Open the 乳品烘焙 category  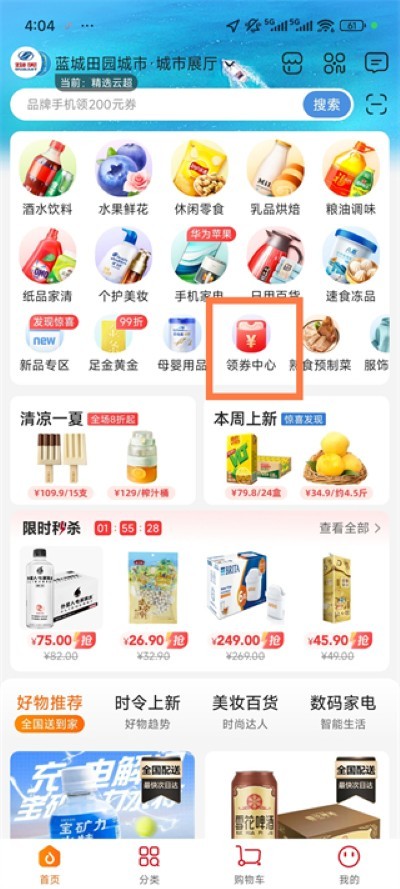coord(275,178)
